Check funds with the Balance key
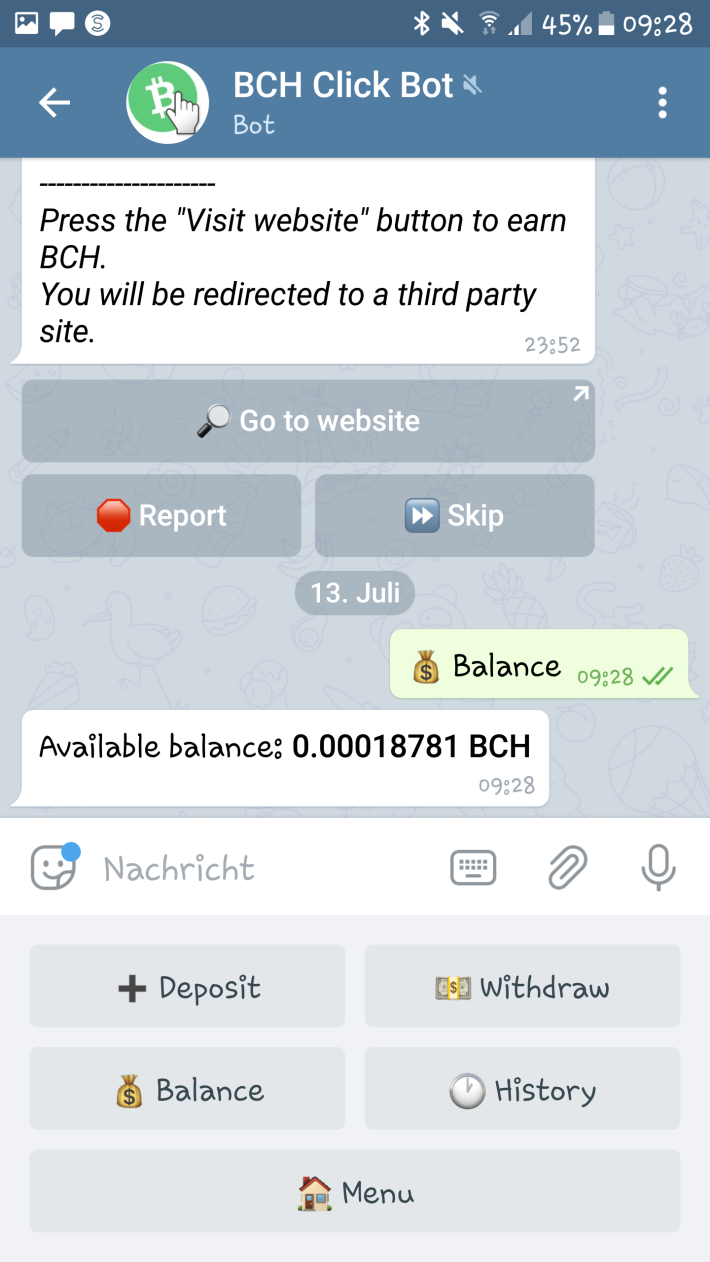710x1262 pixels. 187,1089
